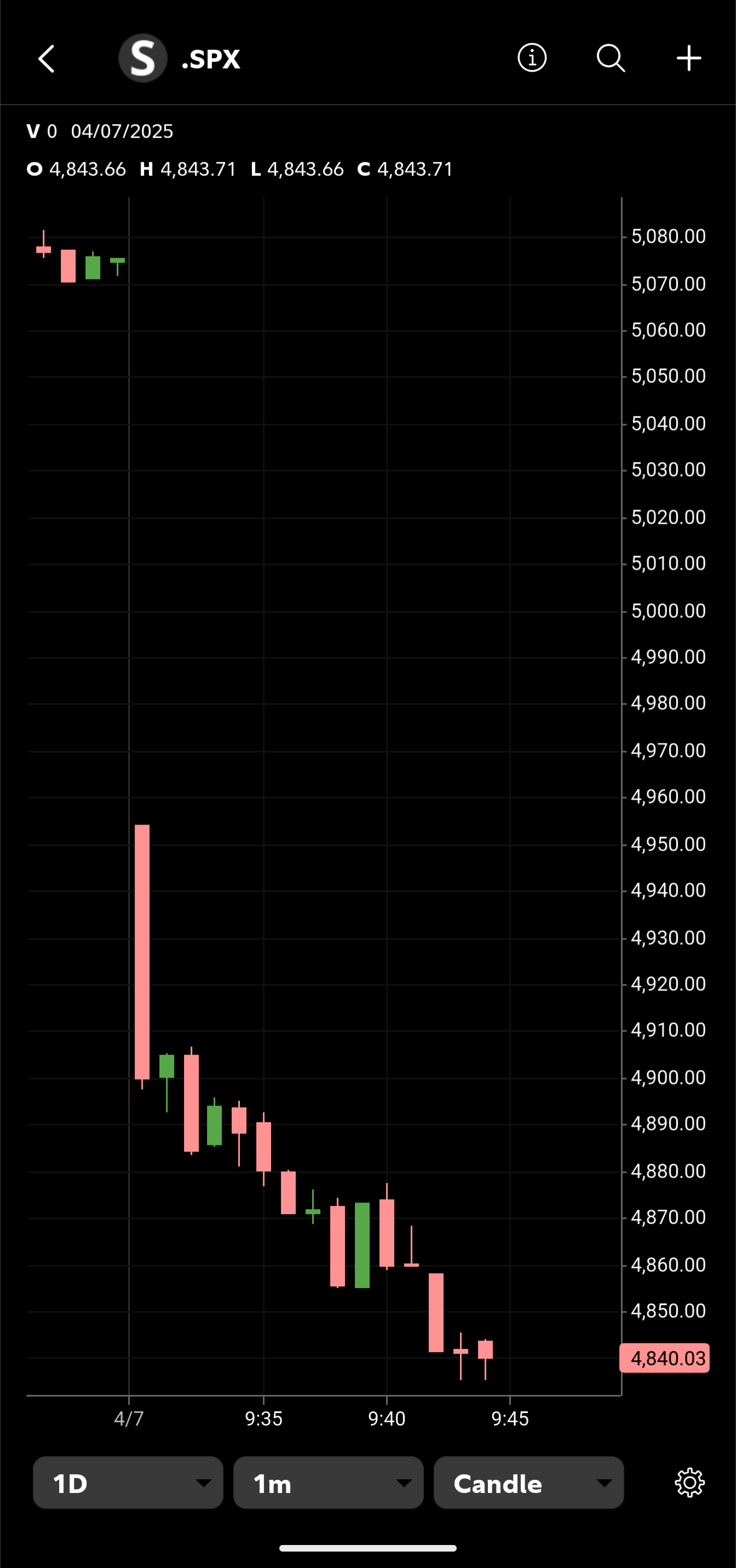Tap the plus icon to add .SPX

689,59
